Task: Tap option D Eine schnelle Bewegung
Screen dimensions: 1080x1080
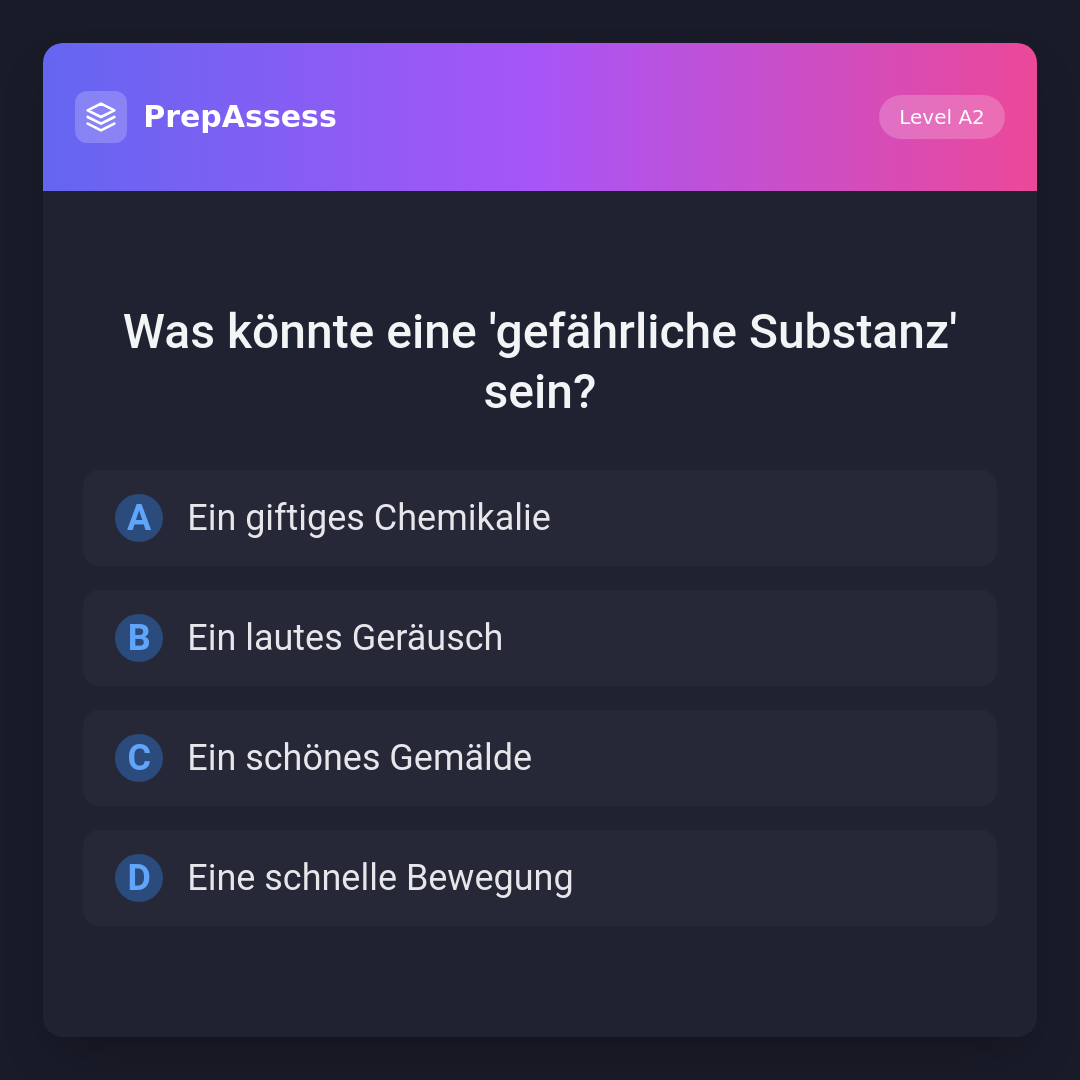Action: click(540, 878)
